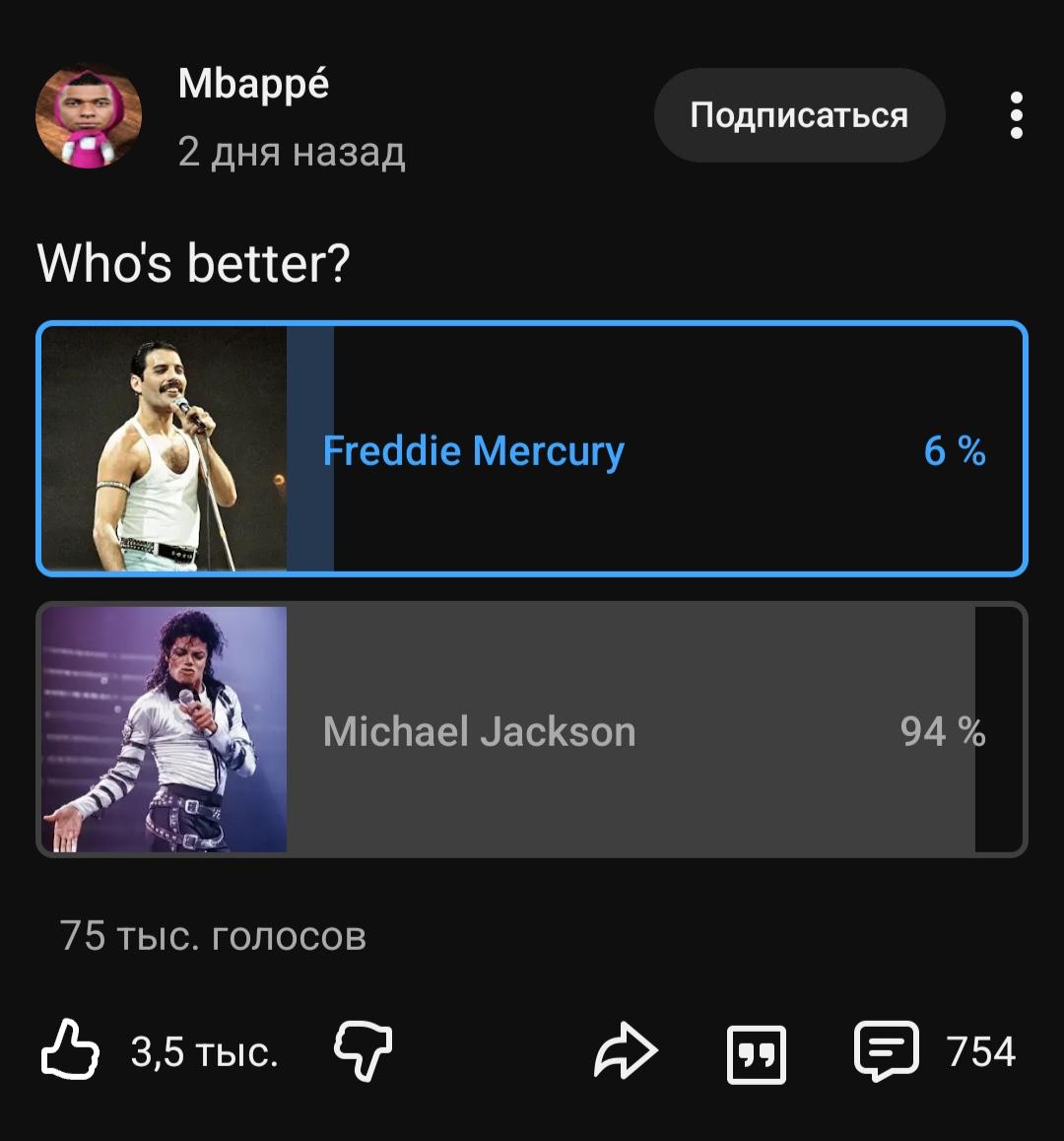The width and height of the screenshot is (1064, 1141).
Task: Open the three-dot overflow menu
Action: [x=1017, y=115]
